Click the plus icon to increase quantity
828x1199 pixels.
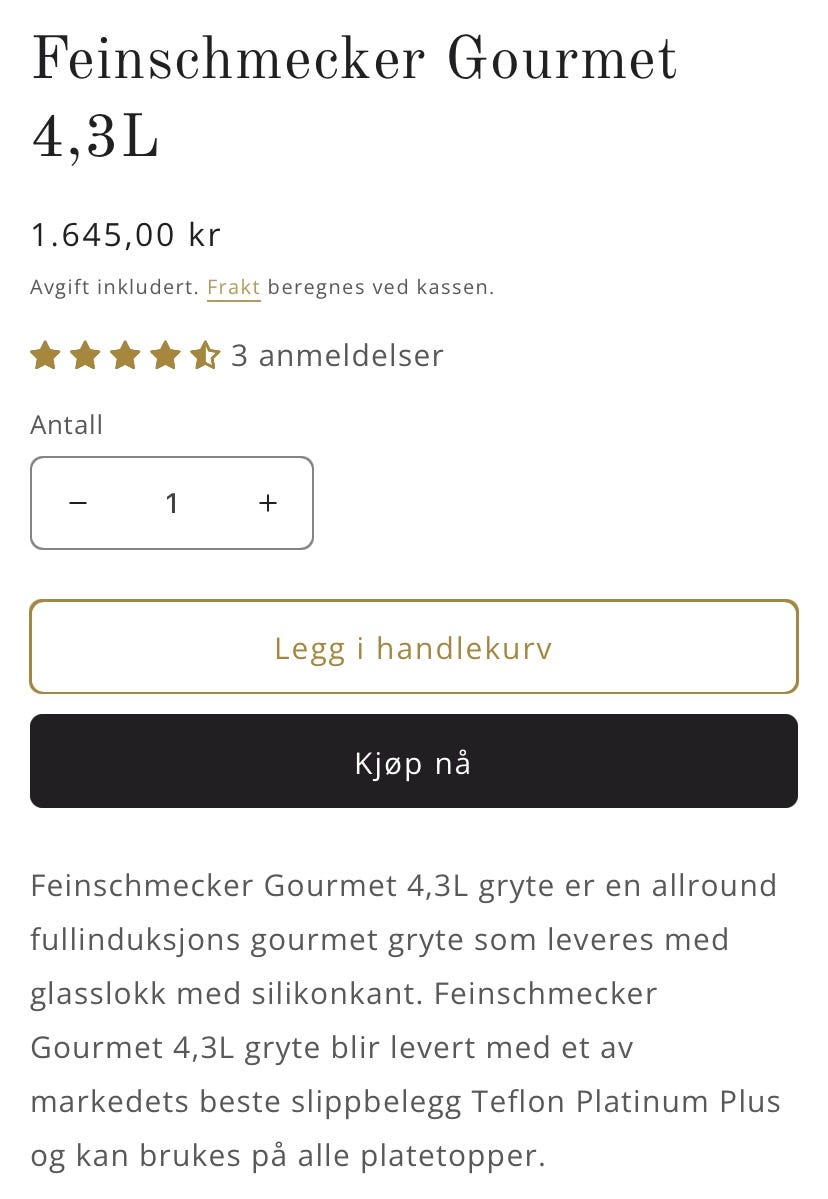click(x=267, y=503)
